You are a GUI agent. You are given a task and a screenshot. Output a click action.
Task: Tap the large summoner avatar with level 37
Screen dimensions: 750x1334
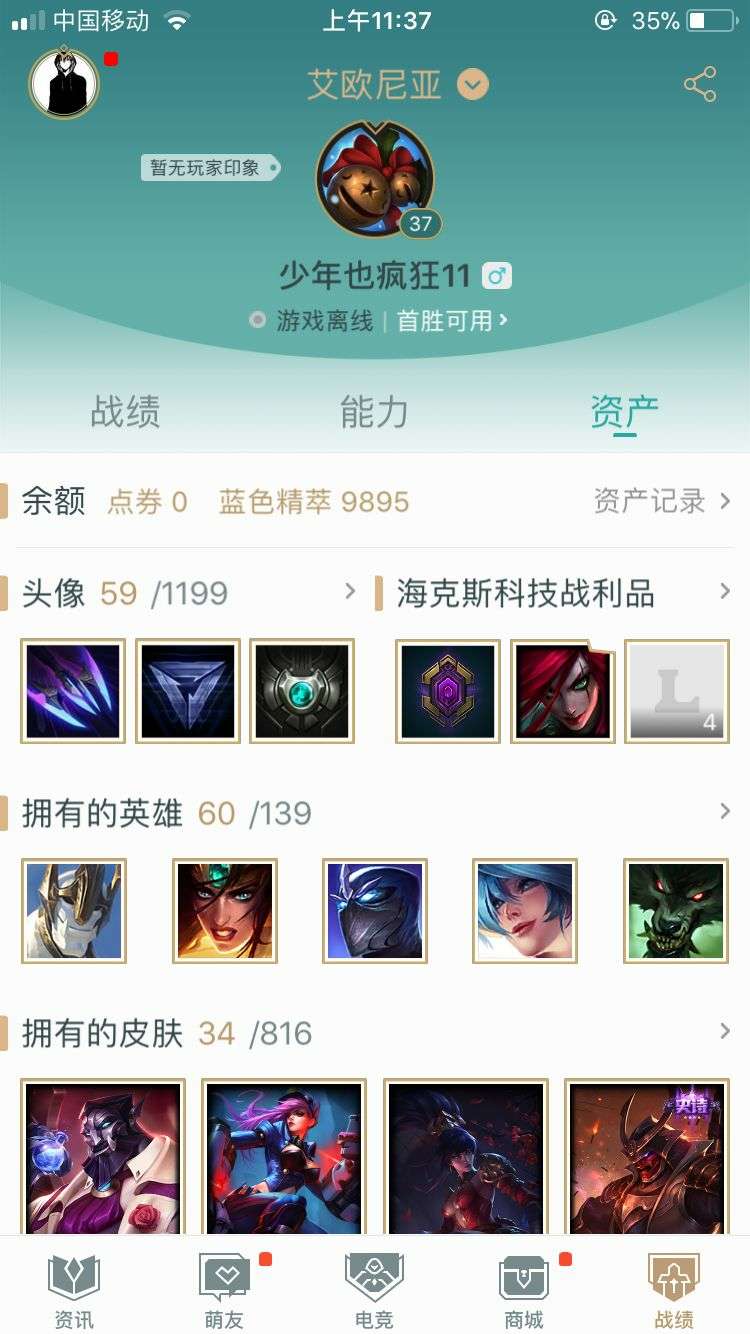(375, 180)
